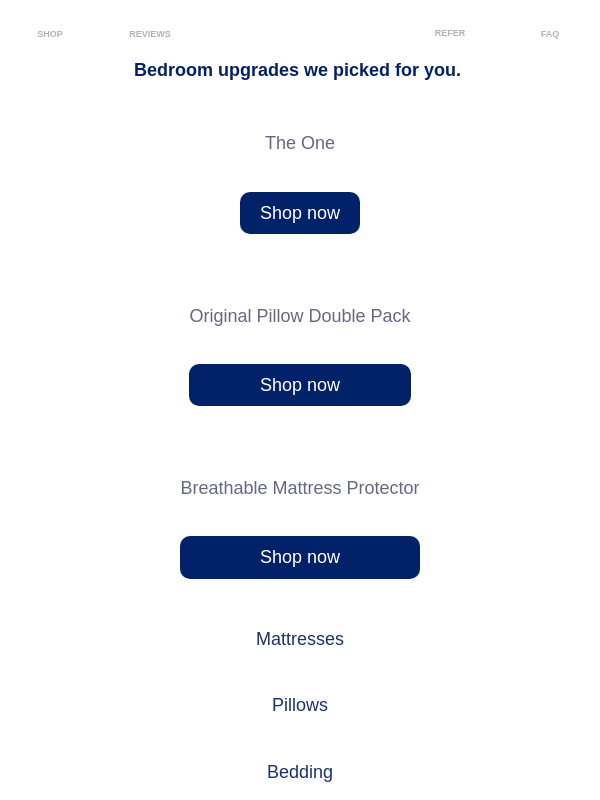Image resolution: width=600 pixels, height=800 pixels.
Task: Open the FAQ page
Action: click(x=550, y=34)
